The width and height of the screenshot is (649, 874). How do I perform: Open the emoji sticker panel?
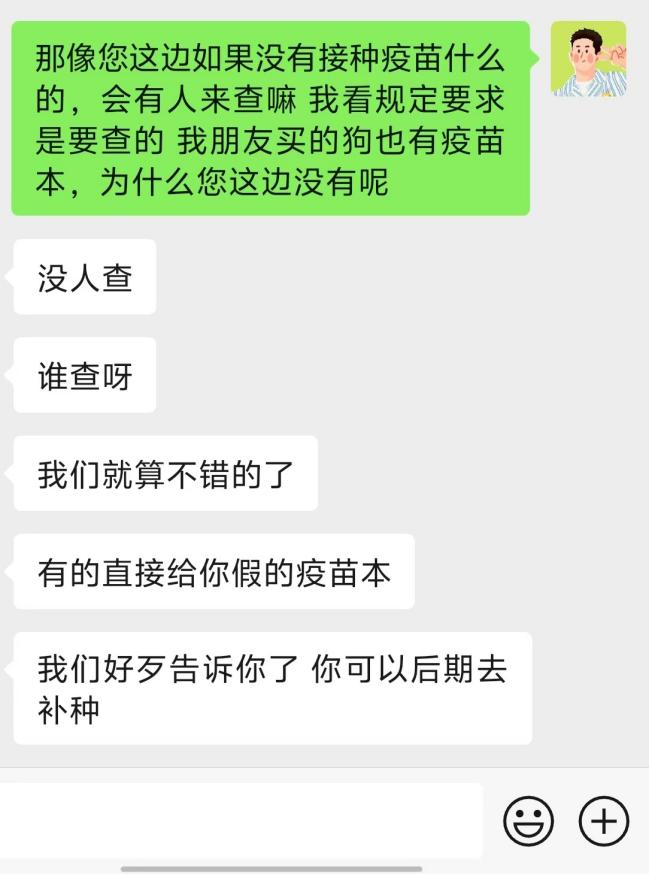(x=528, y=821)
